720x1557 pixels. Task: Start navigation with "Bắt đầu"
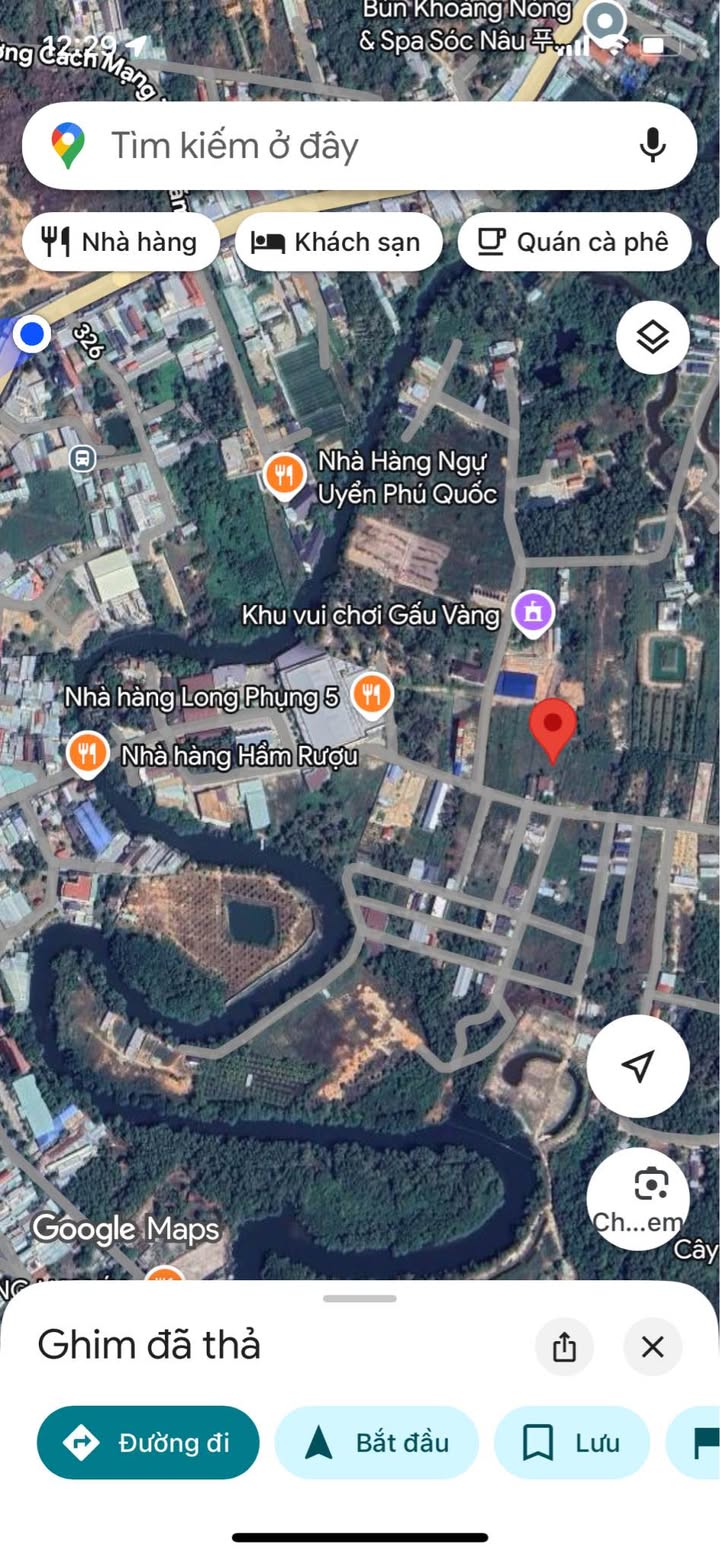[x=377, y=1442]
